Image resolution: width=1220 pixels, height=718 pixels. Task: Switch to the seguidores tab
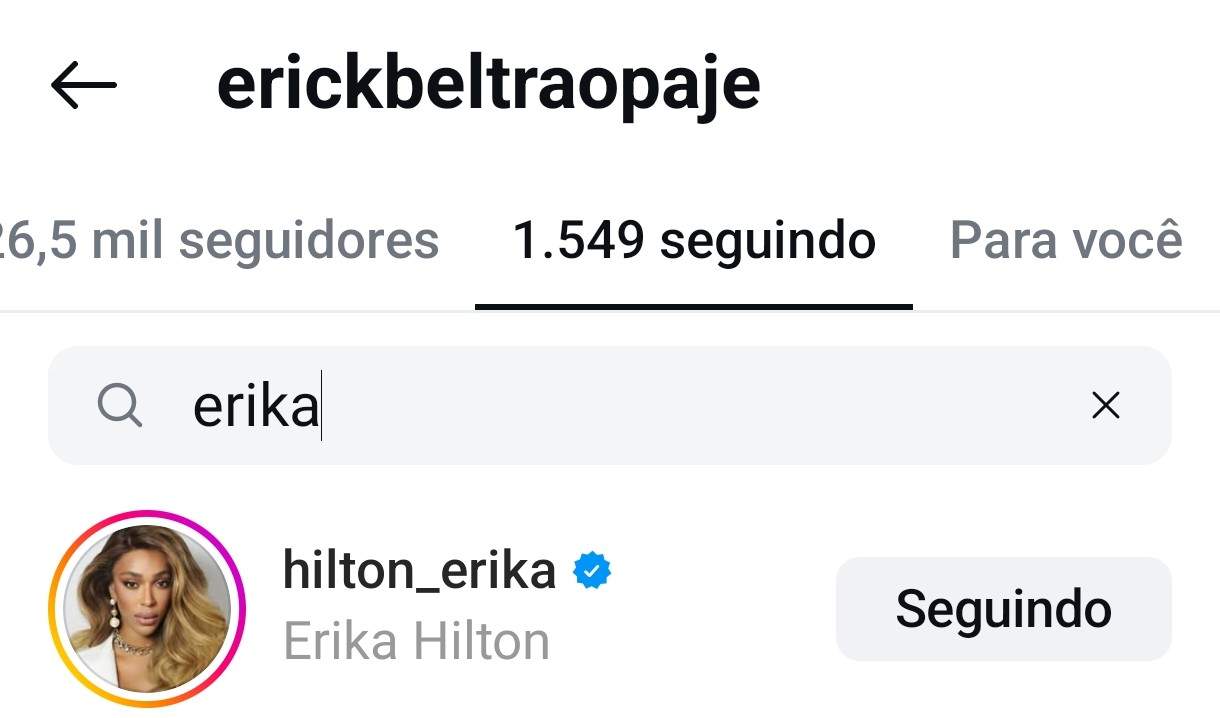(219, 241)
